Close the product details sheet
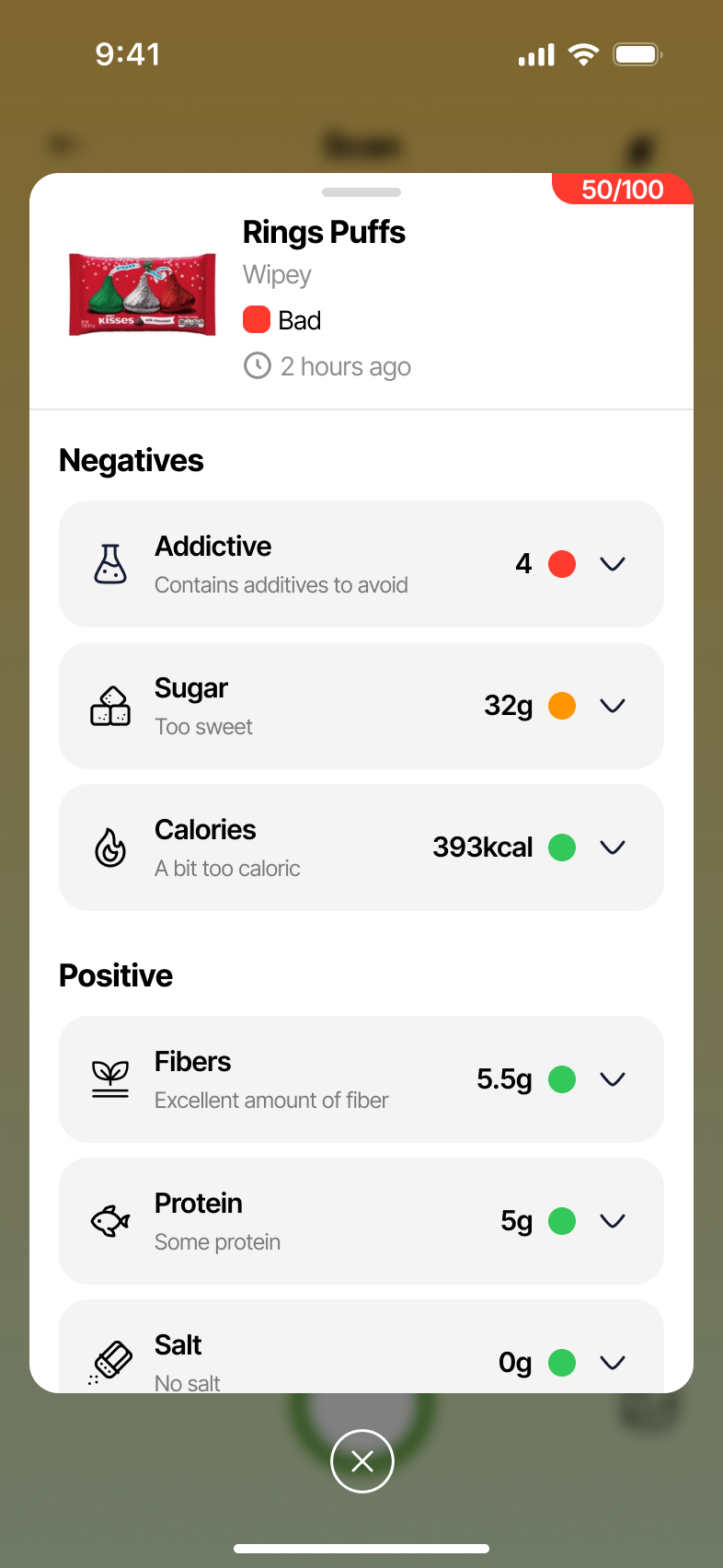 pos(362,1461)
